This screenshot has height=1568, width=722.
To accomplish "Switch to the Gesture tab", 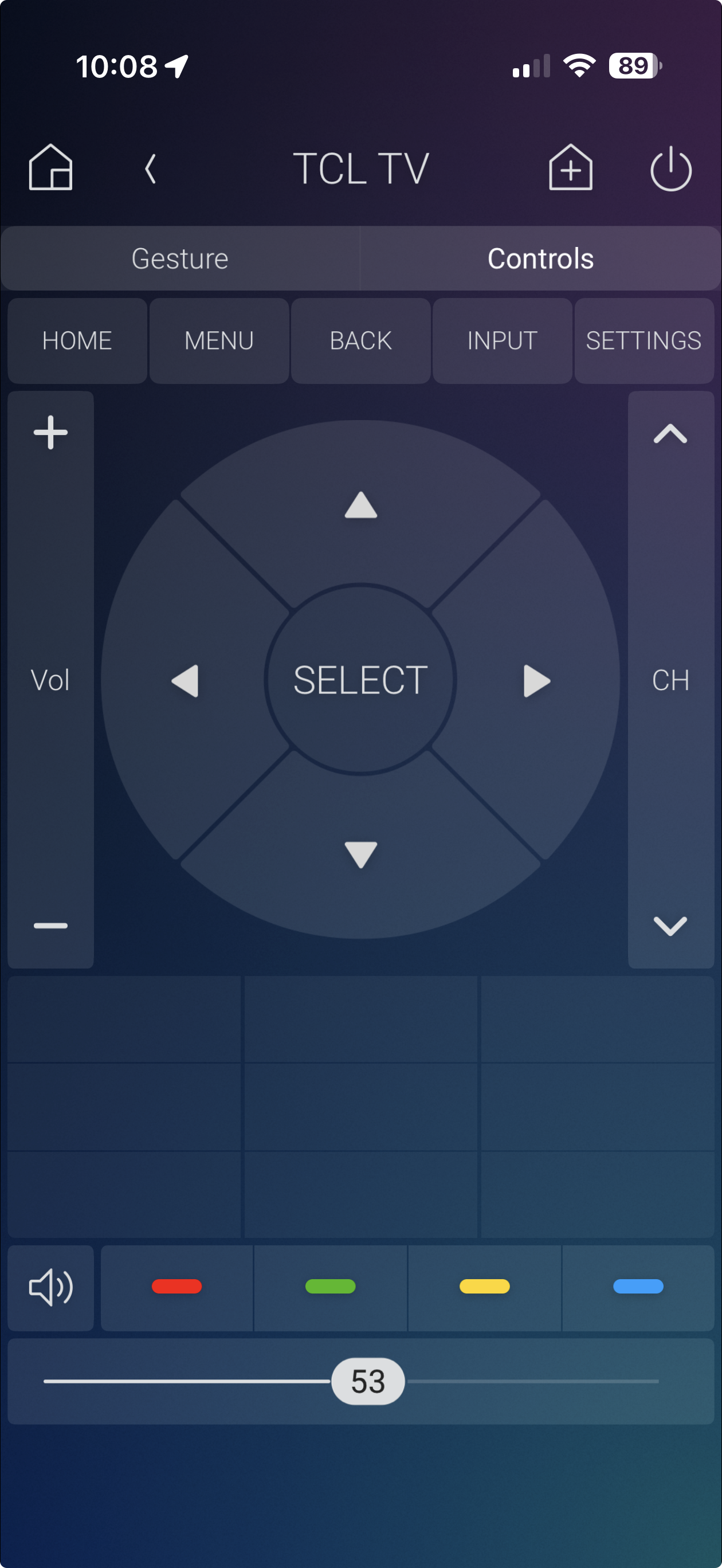I will pos(180,258).
